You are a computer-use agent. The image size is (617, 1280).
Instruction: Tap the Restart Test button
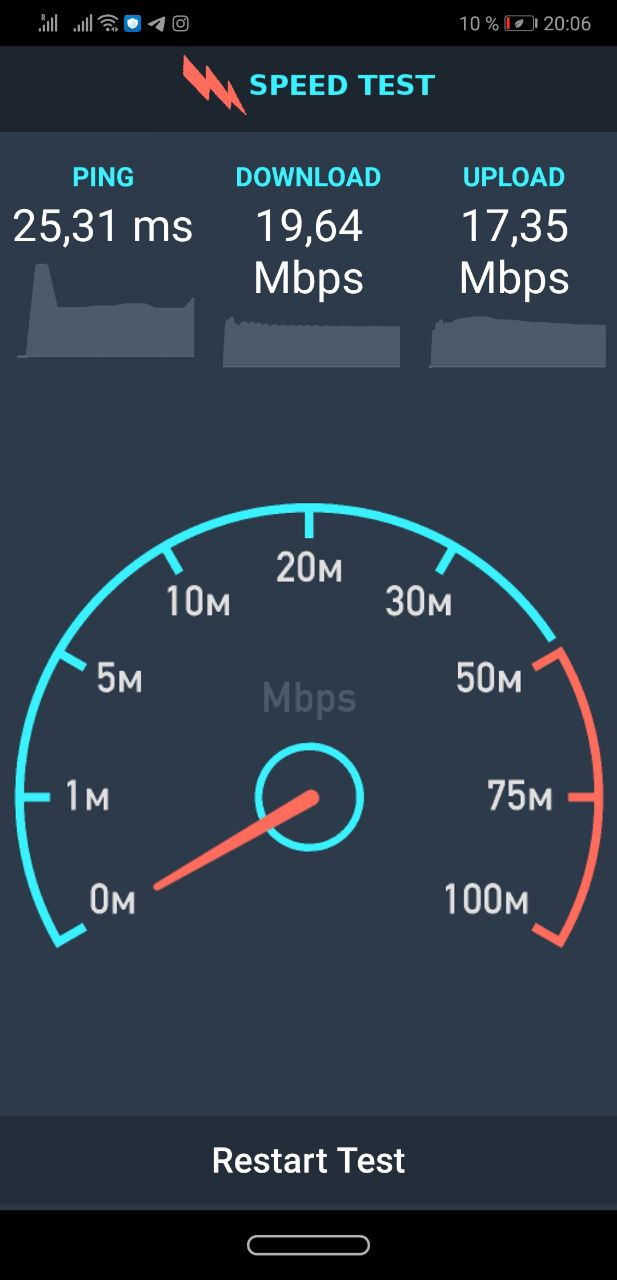(x=308, y=1161)
